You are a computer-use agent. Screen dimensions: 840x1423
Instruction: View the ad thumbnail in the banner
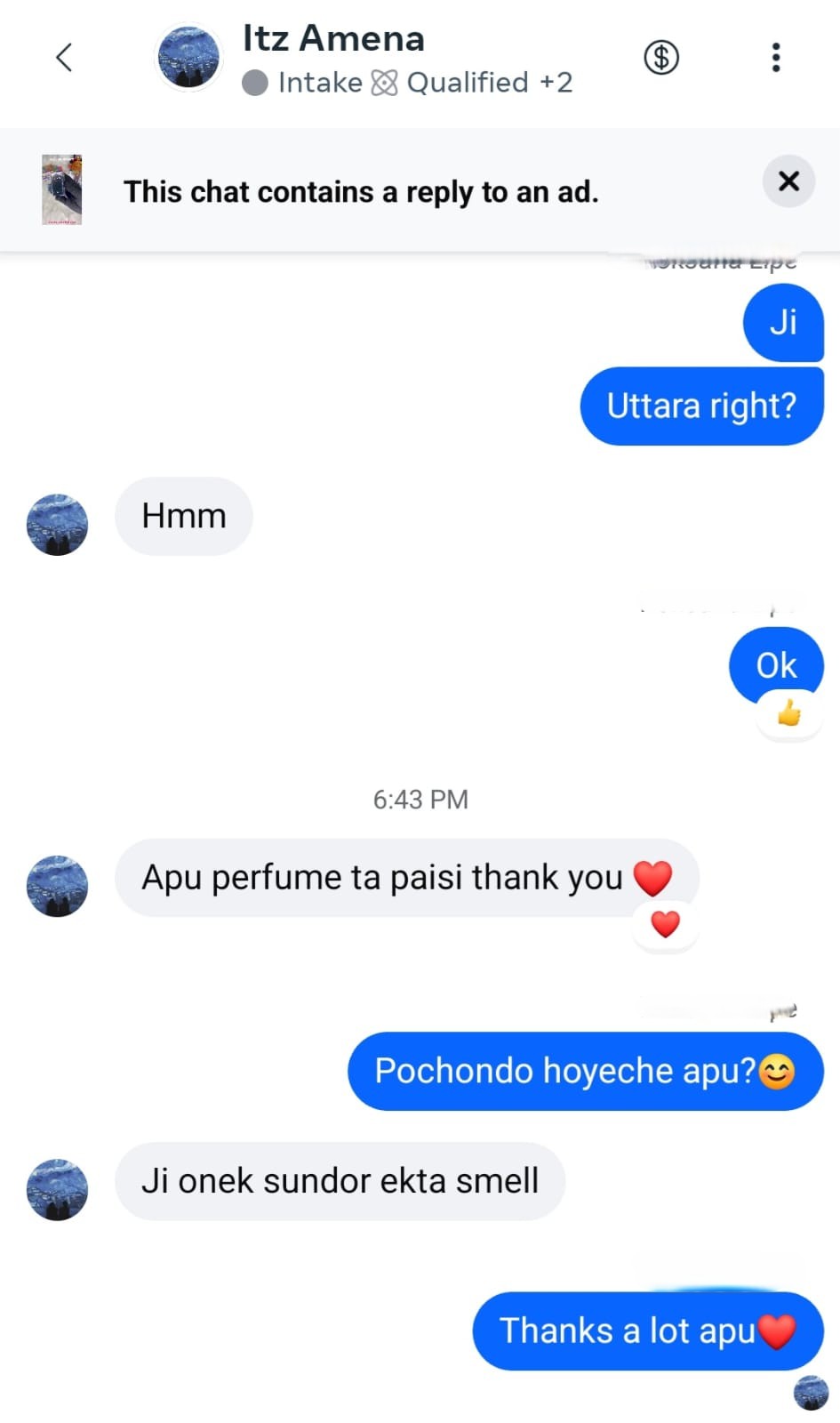[x=61, y=189]
